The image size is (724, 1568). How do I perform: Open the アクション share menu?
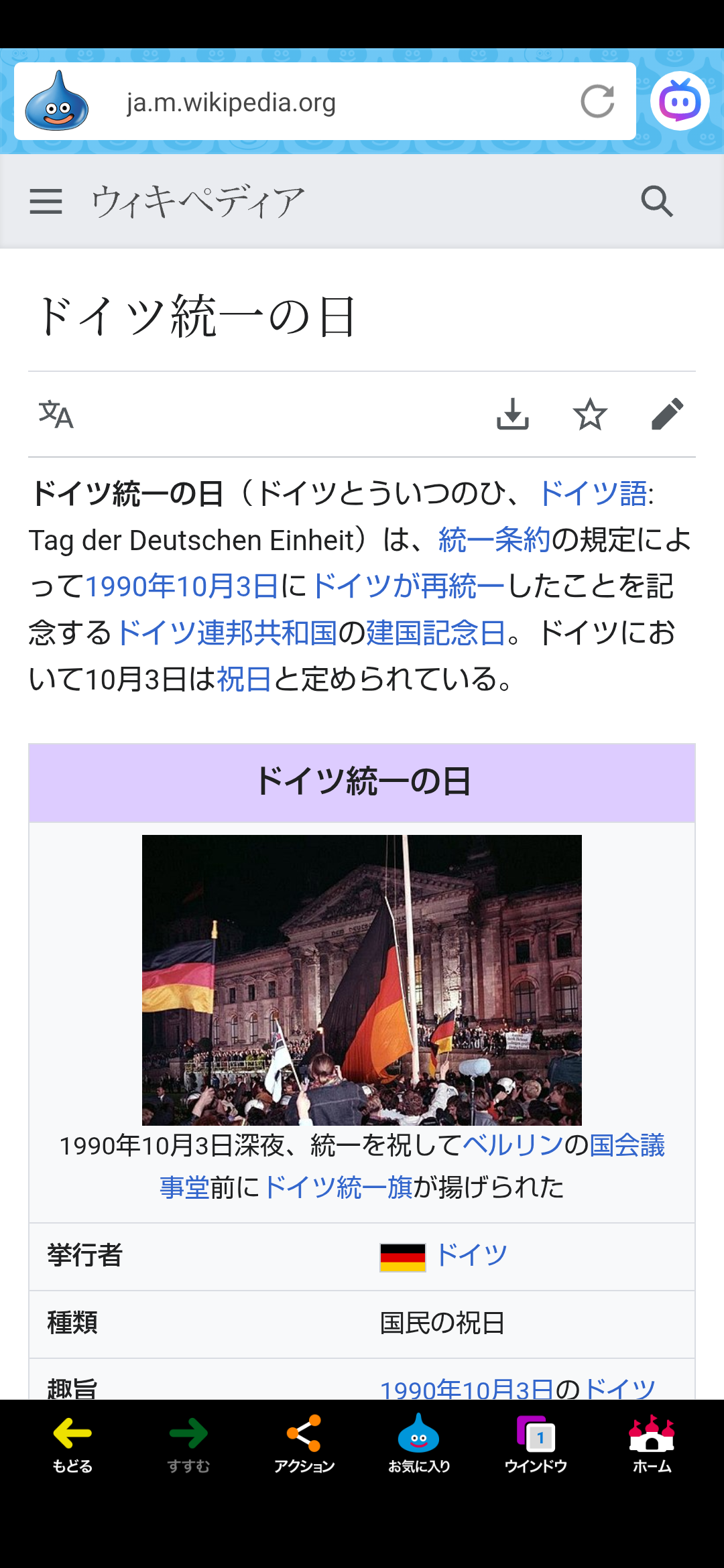click(304, 1444)
